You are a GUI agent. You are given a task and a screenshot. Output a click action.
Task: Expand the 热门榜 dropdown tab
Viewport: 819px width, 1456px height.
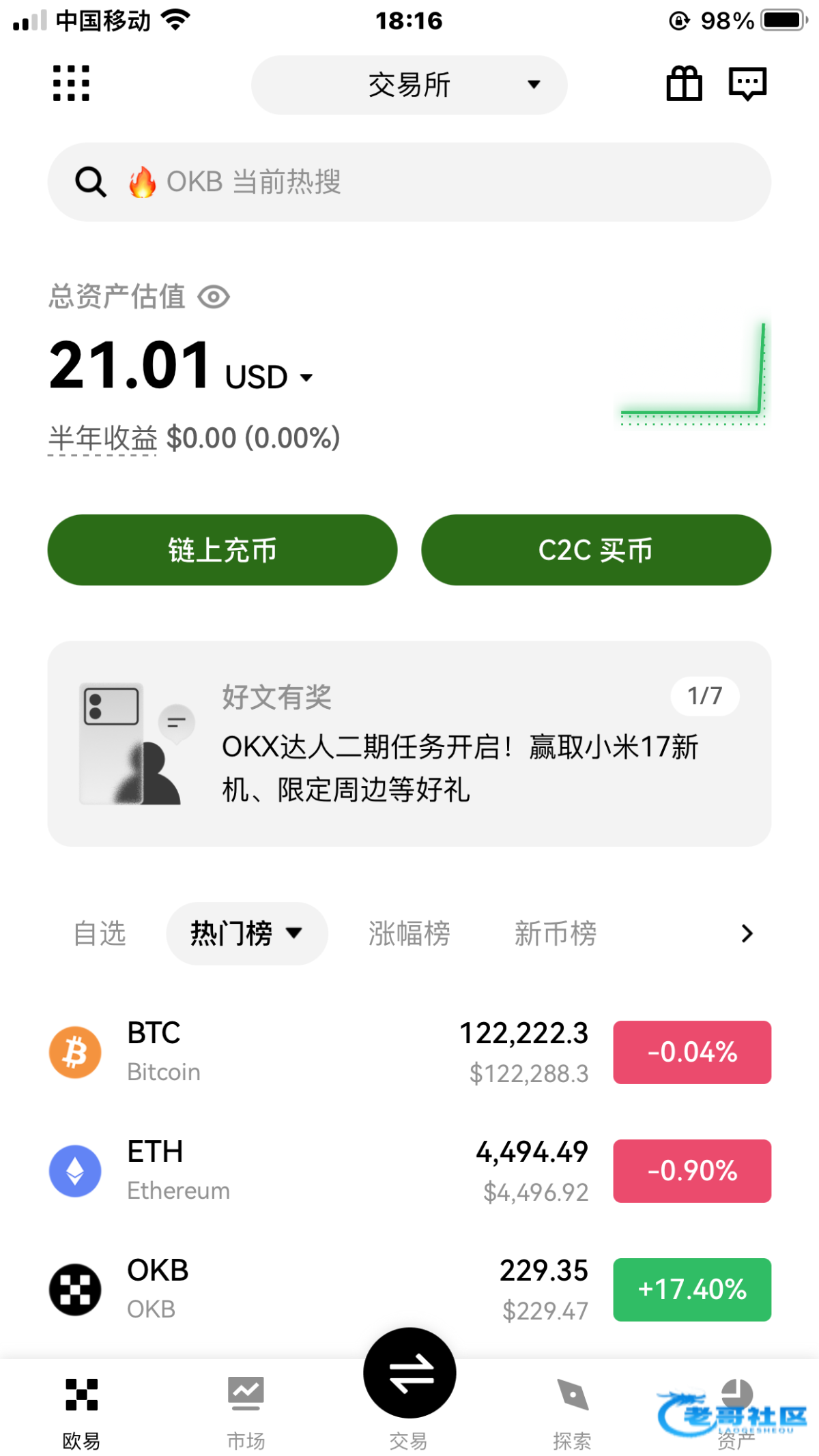[246, 933]
